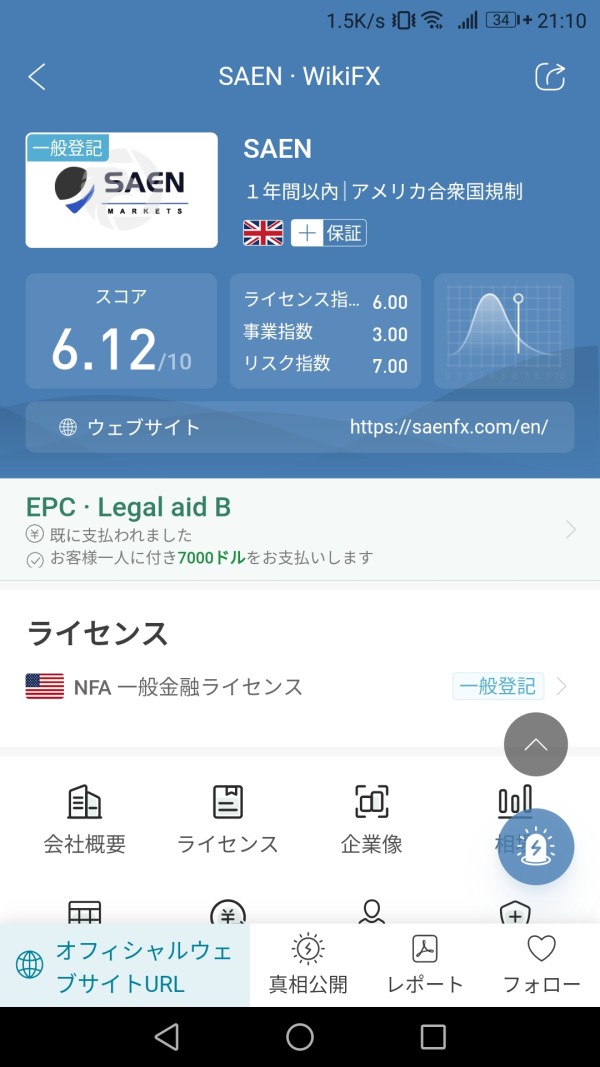This screenshot has width=600, height=1067.
Task: Open 企業像 section
Action: (371, 819)
